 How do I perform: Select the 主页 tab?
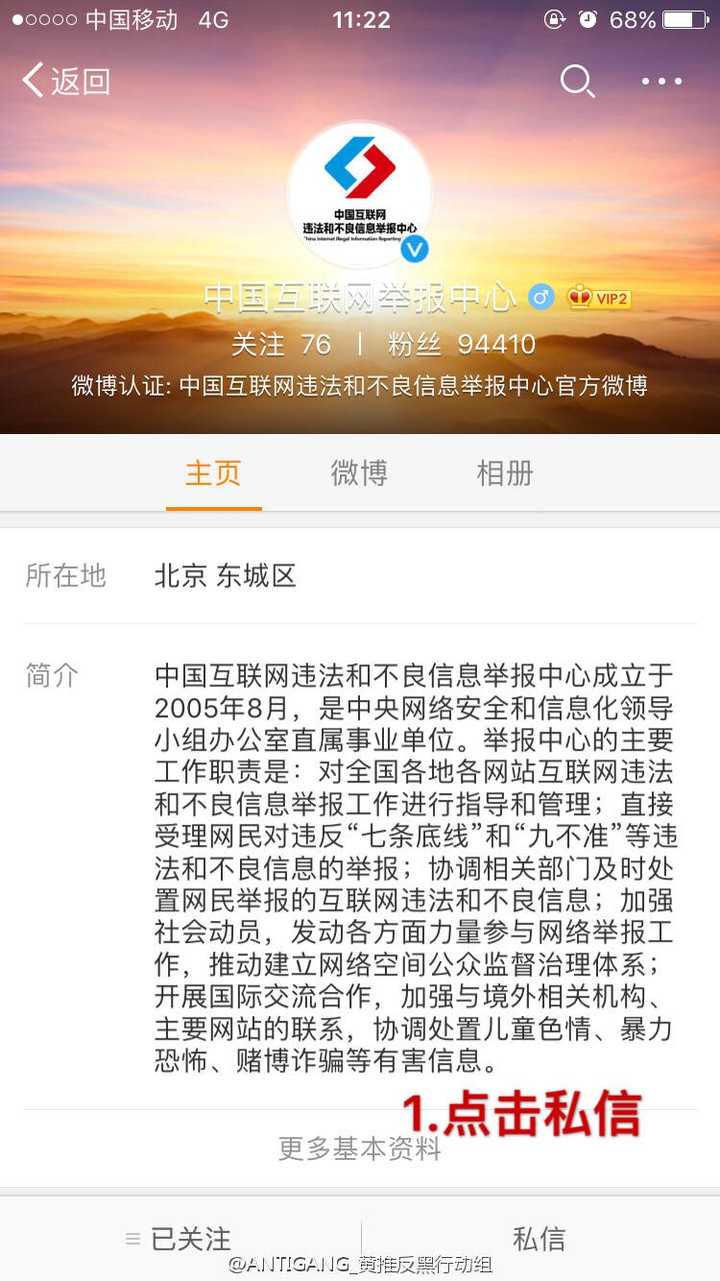click(x=214, y=473)
